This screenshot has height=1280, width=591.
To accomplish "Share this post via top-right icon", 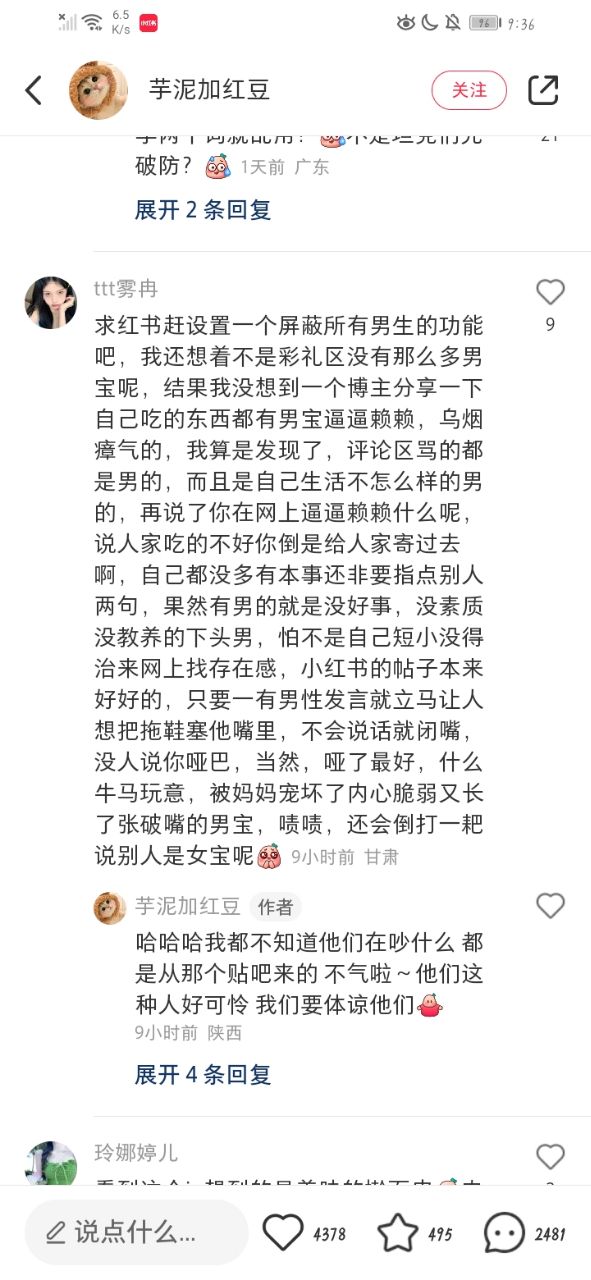I will [543, 90].
